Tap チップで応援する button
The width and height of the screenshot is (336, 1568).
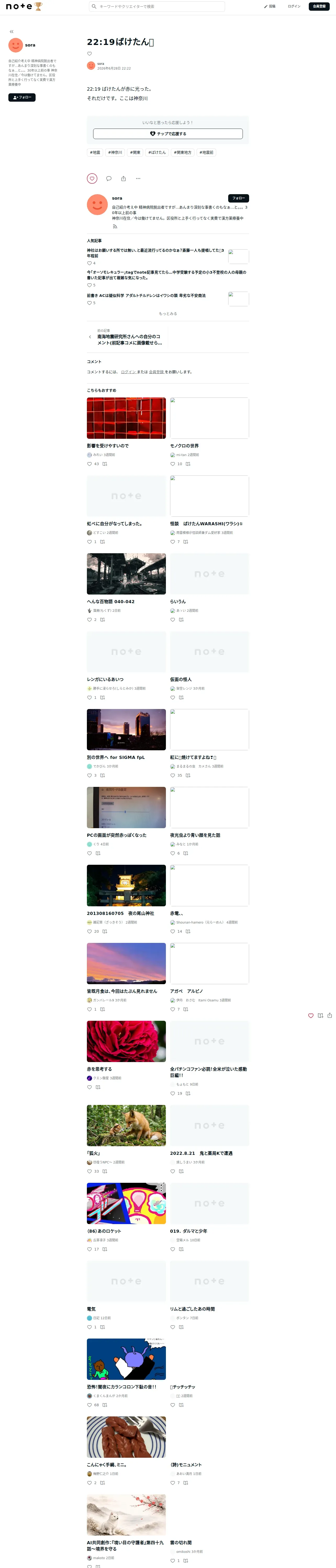pyautogui.click(x=168, y=133)
